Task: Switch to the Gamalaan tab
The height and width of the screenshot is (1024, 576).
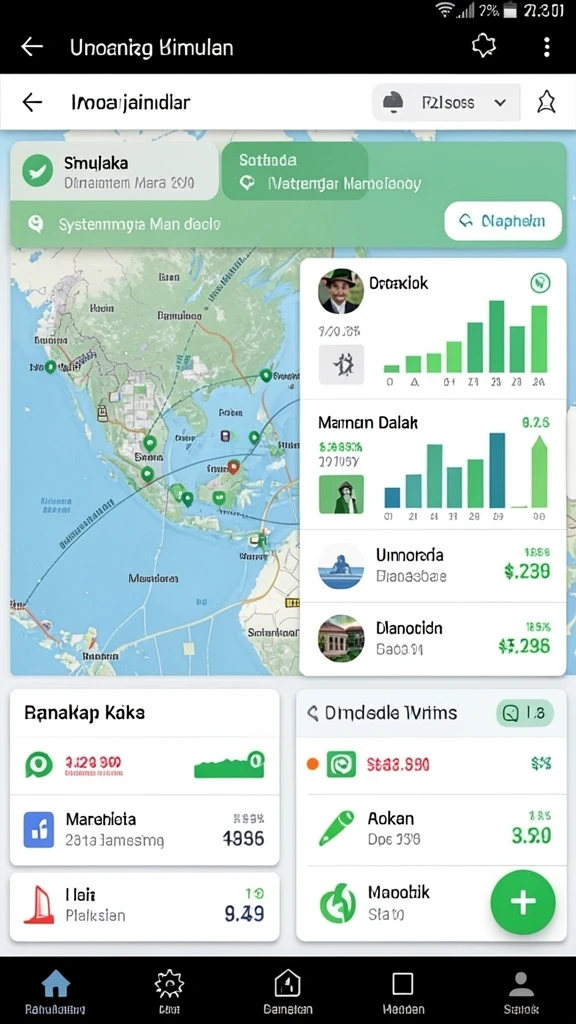Action: click(x=287, y=991)
